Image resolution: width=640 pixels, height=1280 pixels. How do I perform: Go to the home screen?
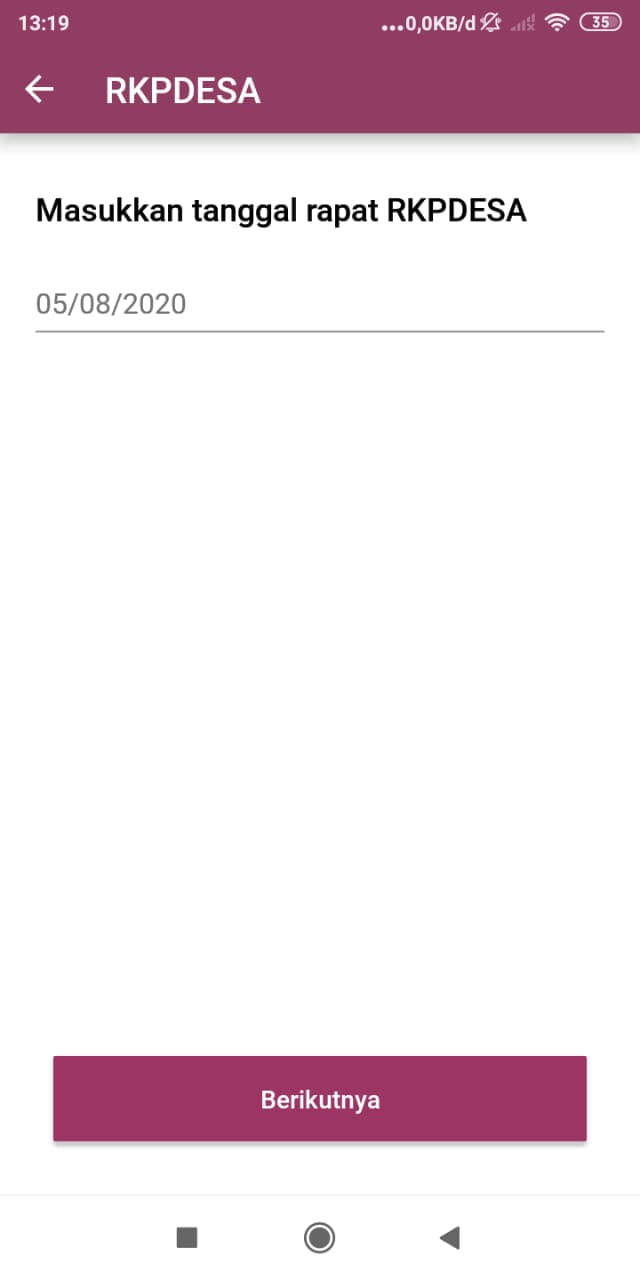click(x=319, y=1238)
